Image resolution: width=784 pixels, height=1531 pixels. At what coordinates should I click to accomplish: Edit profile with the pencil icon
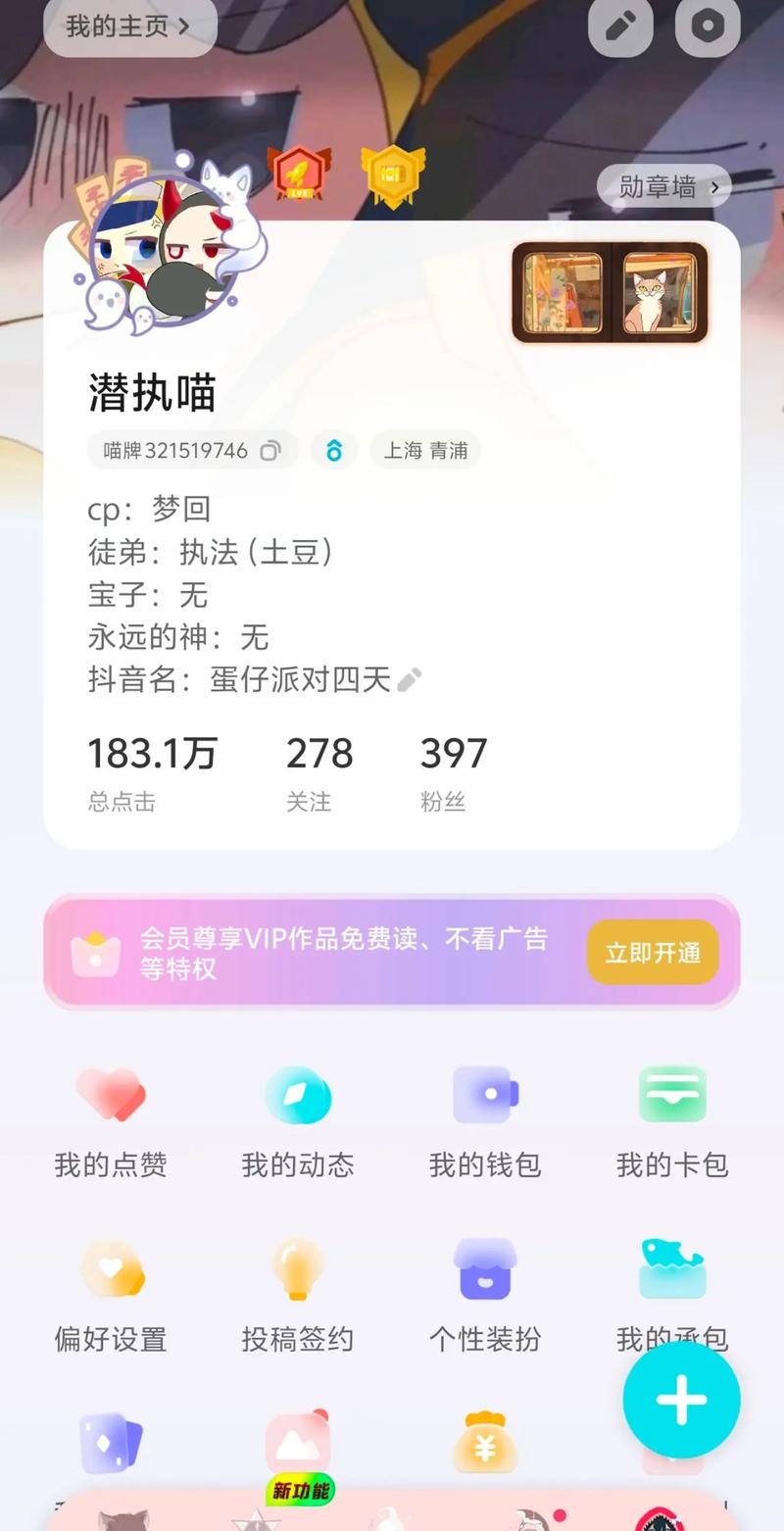[620, 26]
